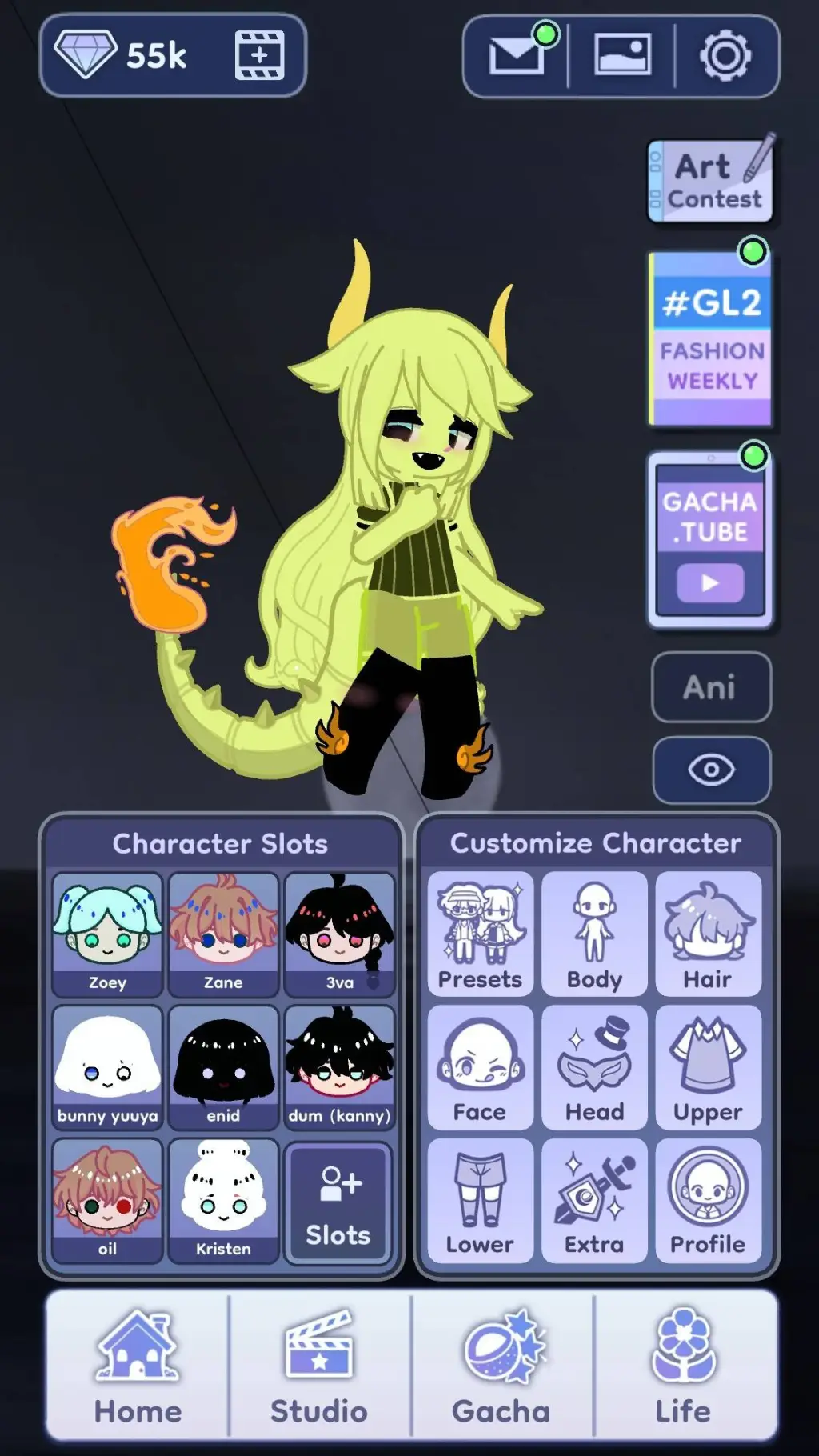Open the settings gear
The width and height of the screenshot is (819, 1456).
(725, 56)
